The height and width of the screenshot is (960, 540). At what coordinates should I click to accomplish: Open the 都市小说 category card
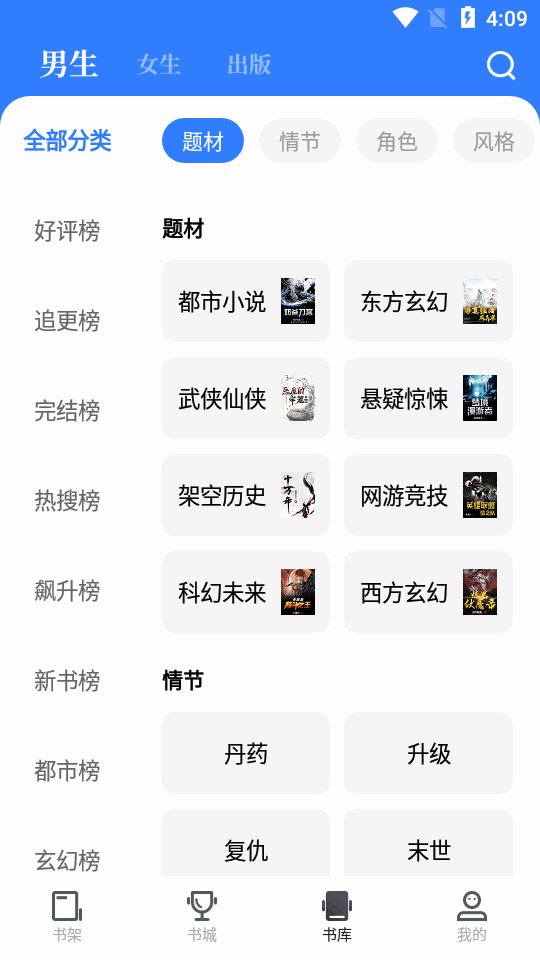246,301
